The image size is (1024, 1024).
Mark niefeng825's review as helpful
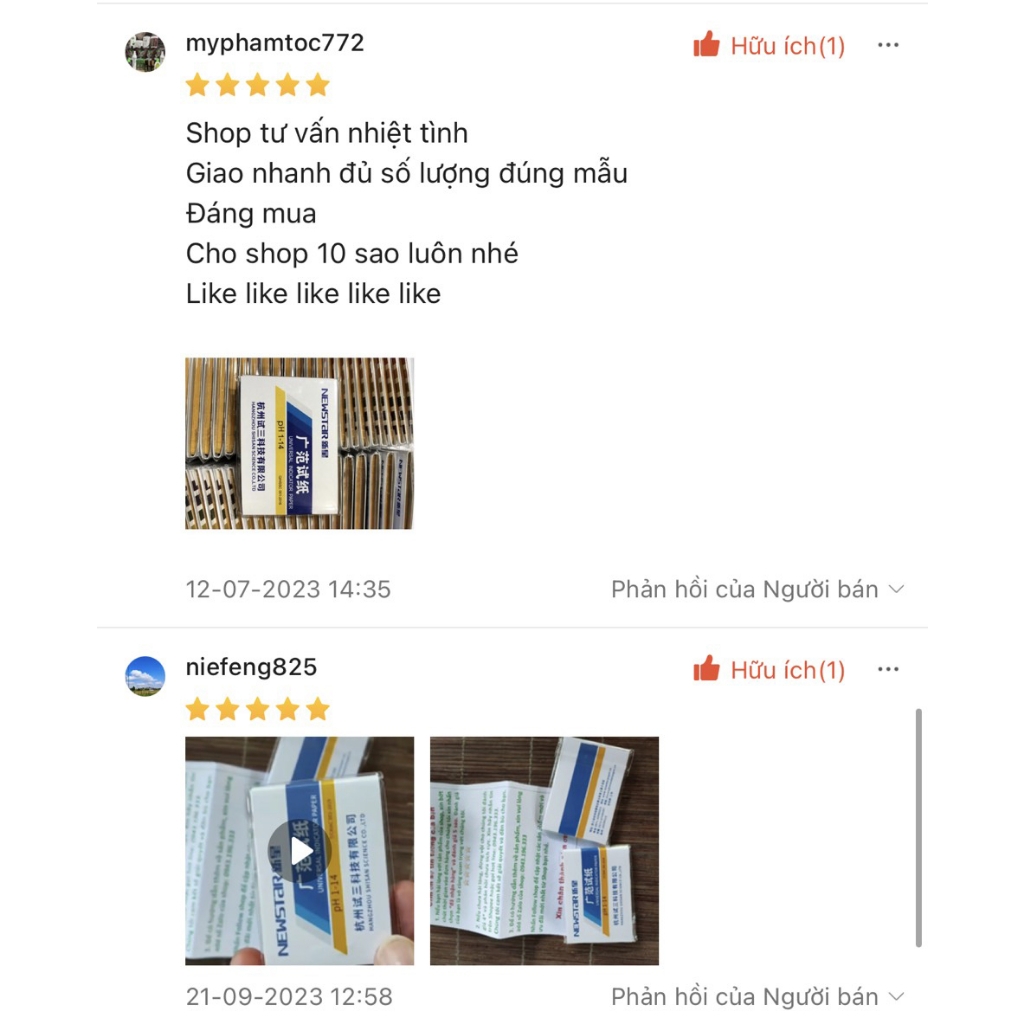click(x=768, y=670)
